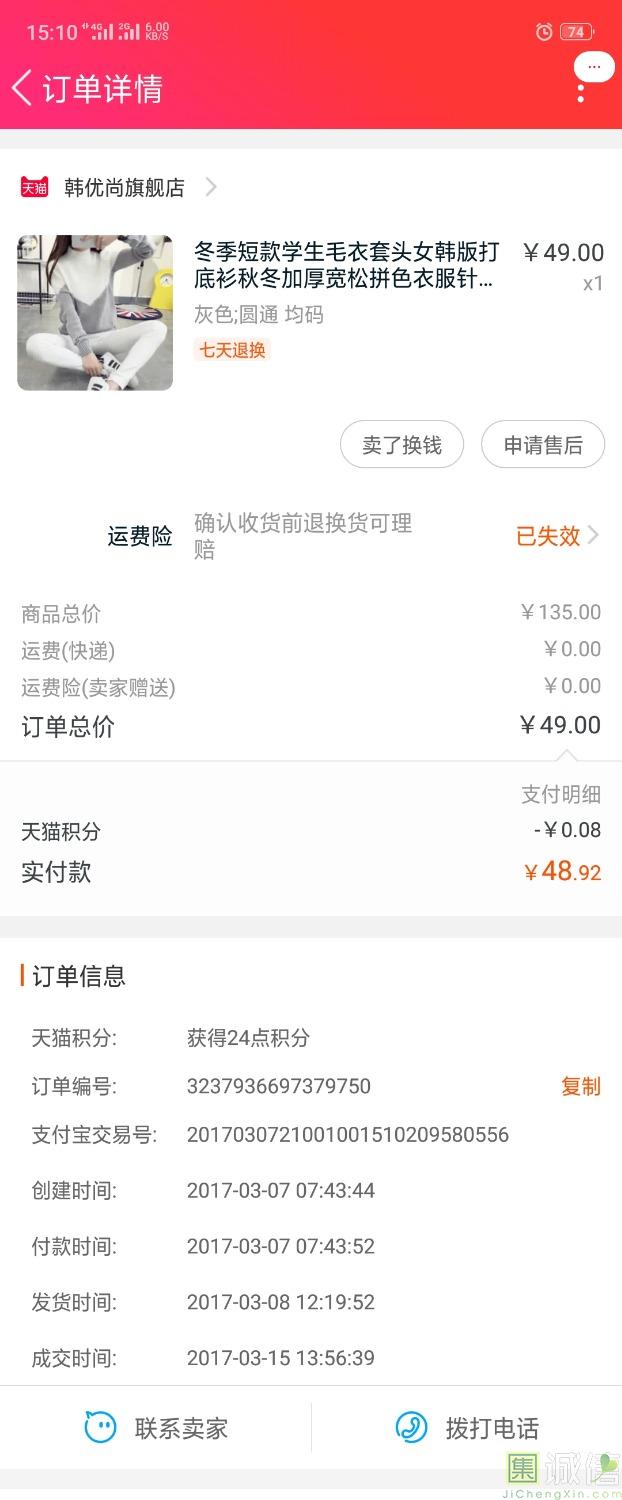Open the 韩优尚旗舰店 store page
This screenshot has height=1500, width=622.
tap(125, 187)
